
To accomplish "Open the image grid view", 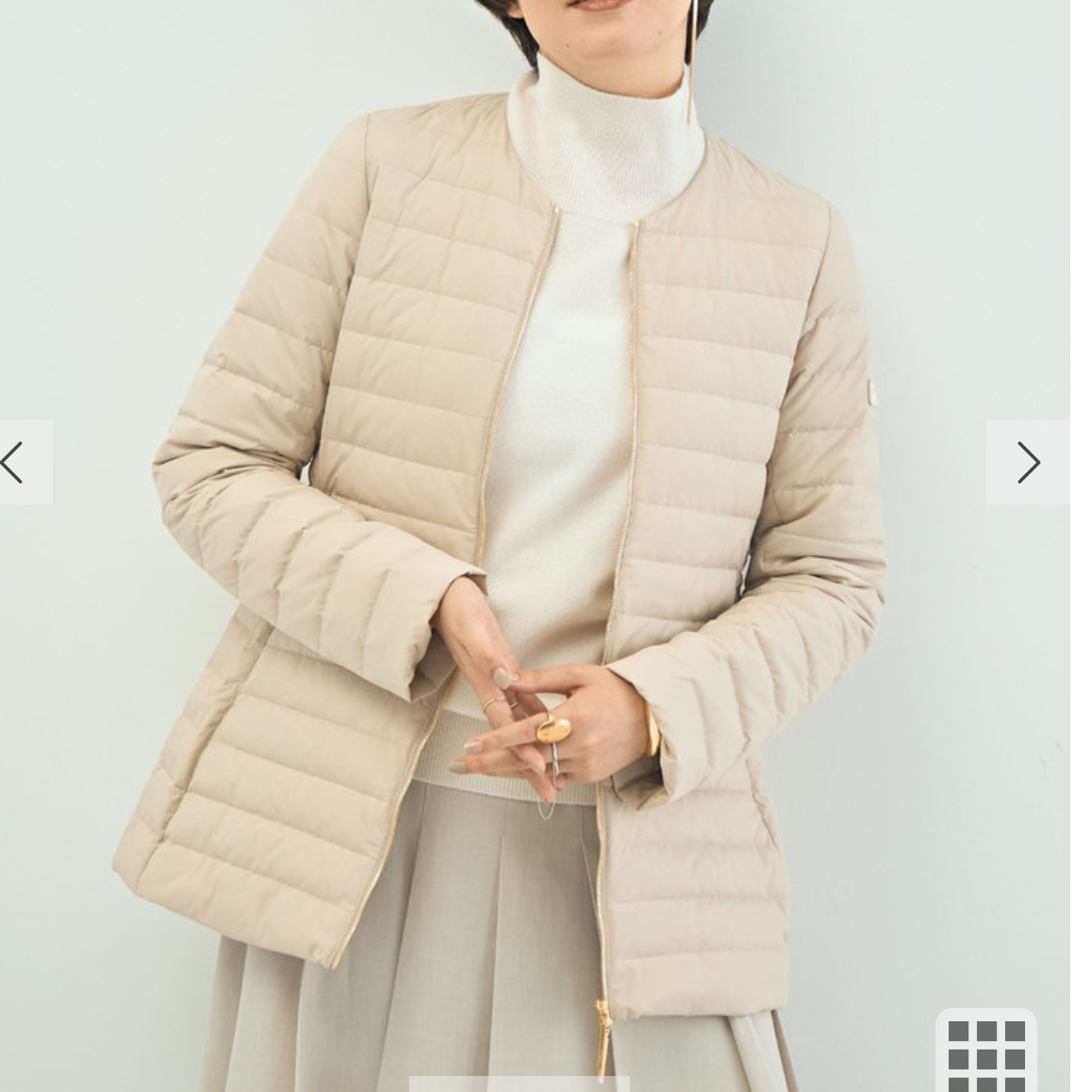I will [x=986, y=1054].
